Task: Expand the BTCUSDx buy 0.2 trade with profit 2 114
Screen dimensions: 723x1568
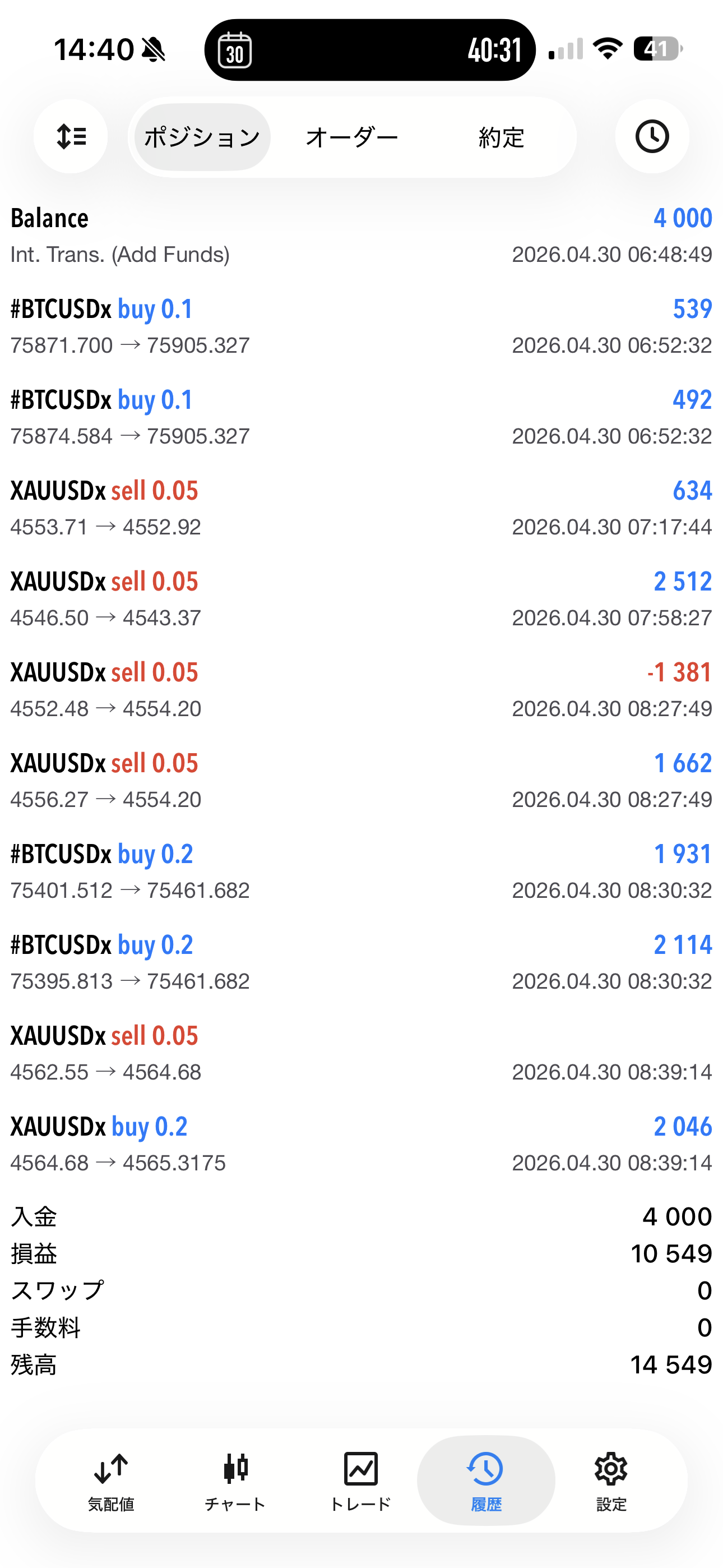Action: [361, 962]
